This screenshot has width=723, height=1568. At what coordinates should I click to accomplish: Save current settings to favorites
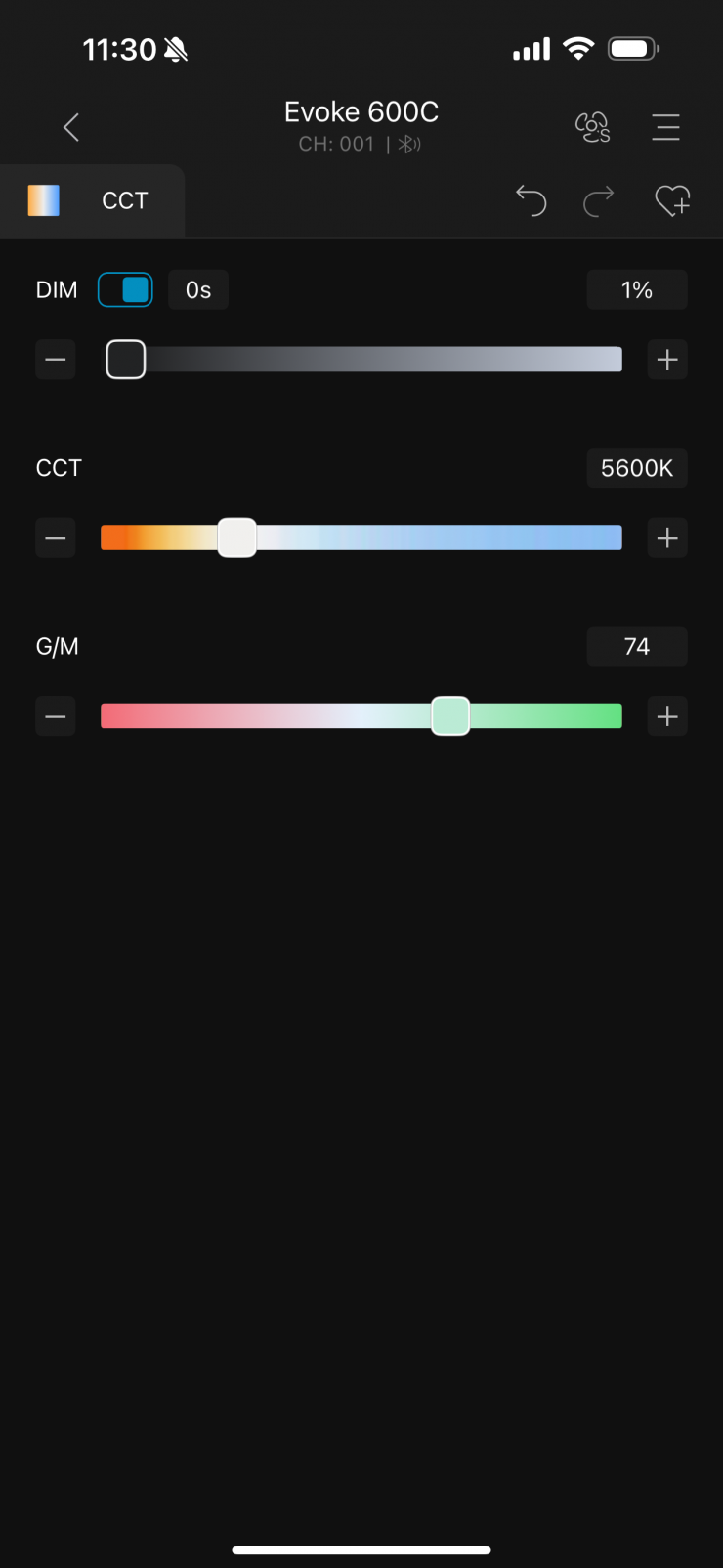[x=672, y=200]
